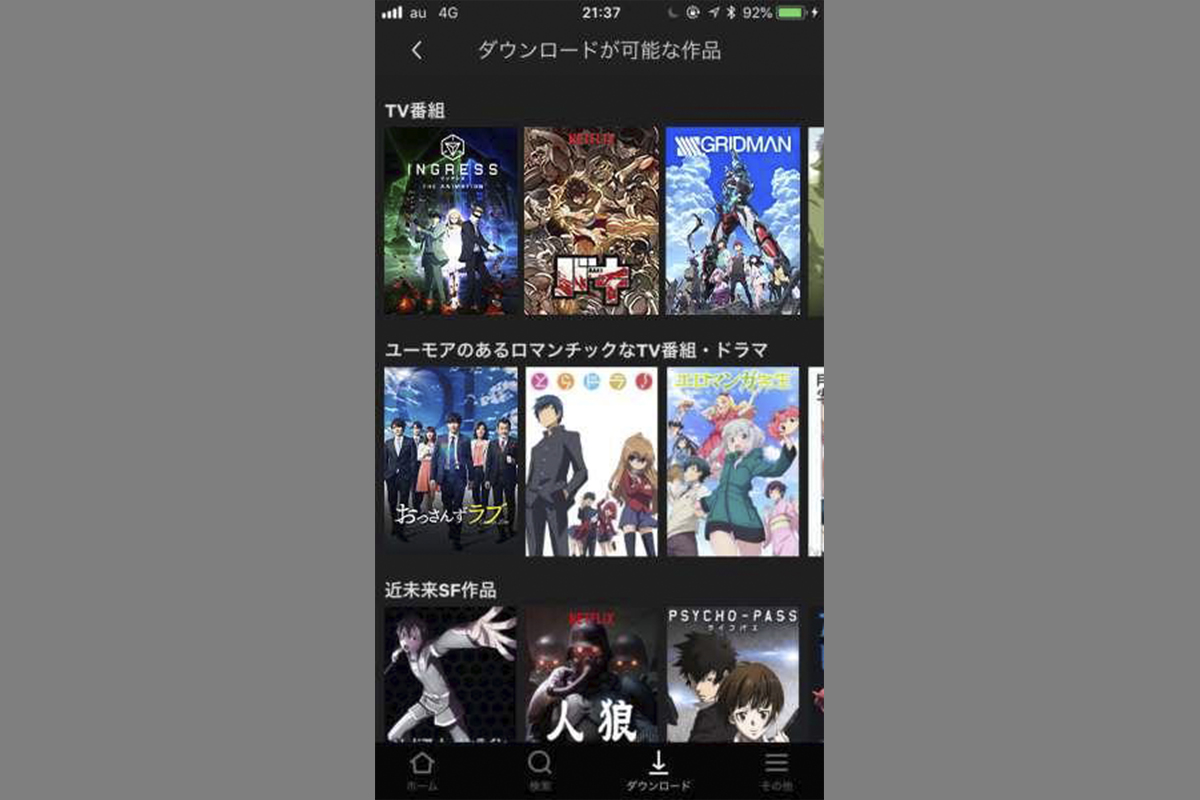Image resolution: width=1200 pixels, height=800 pixels.
Task: Open the その他 menu tab
Action: click(x=776, y=771)
